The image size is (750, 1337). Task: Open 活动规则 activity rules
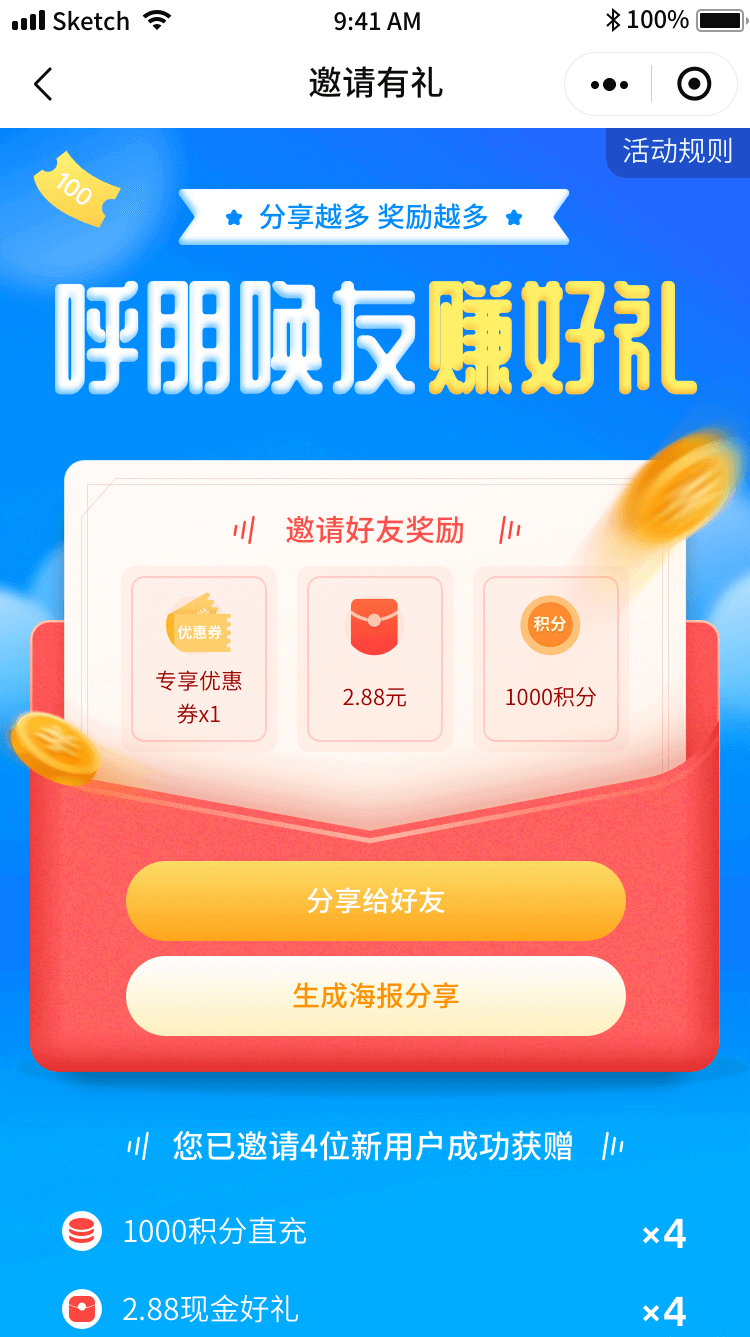677,152
